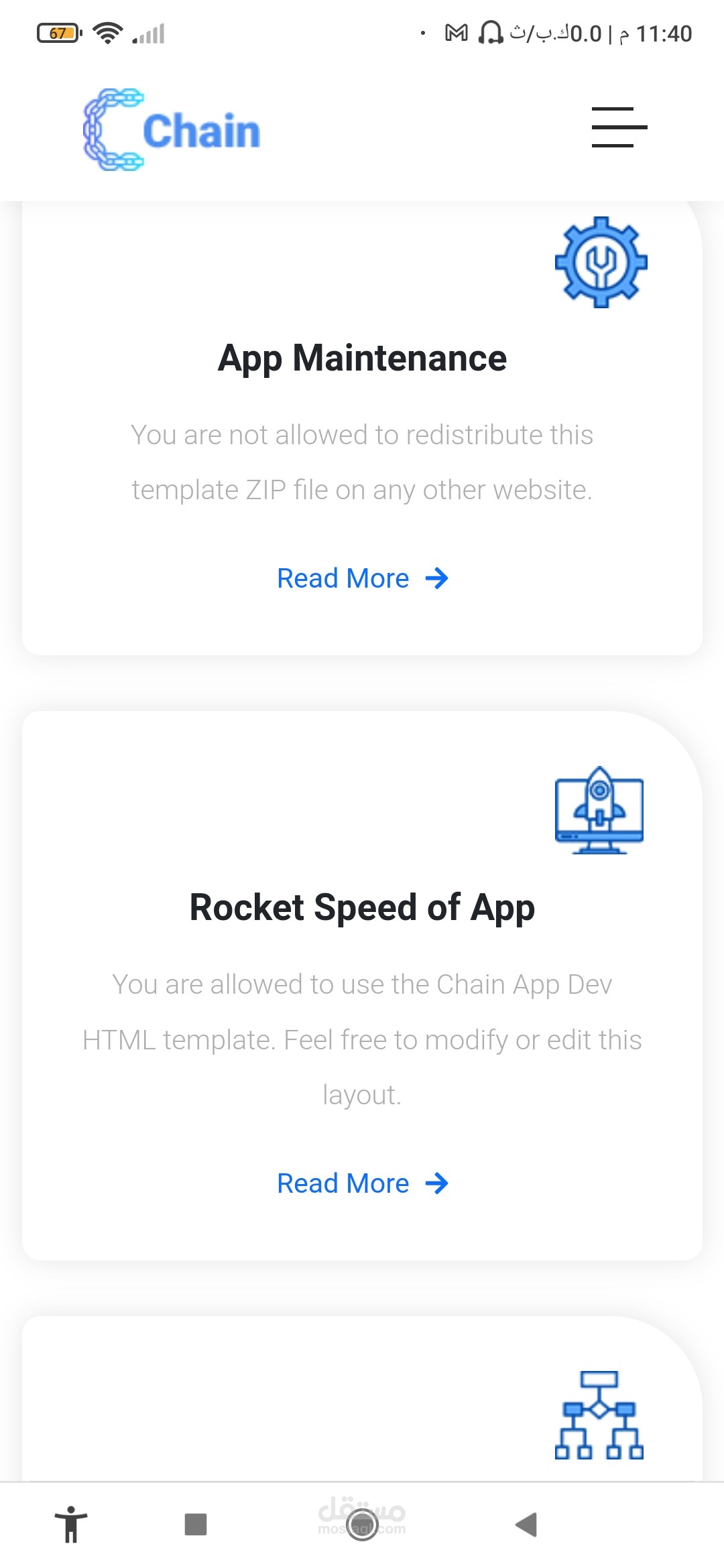Tap the Chain logo in header

point(172,129)
